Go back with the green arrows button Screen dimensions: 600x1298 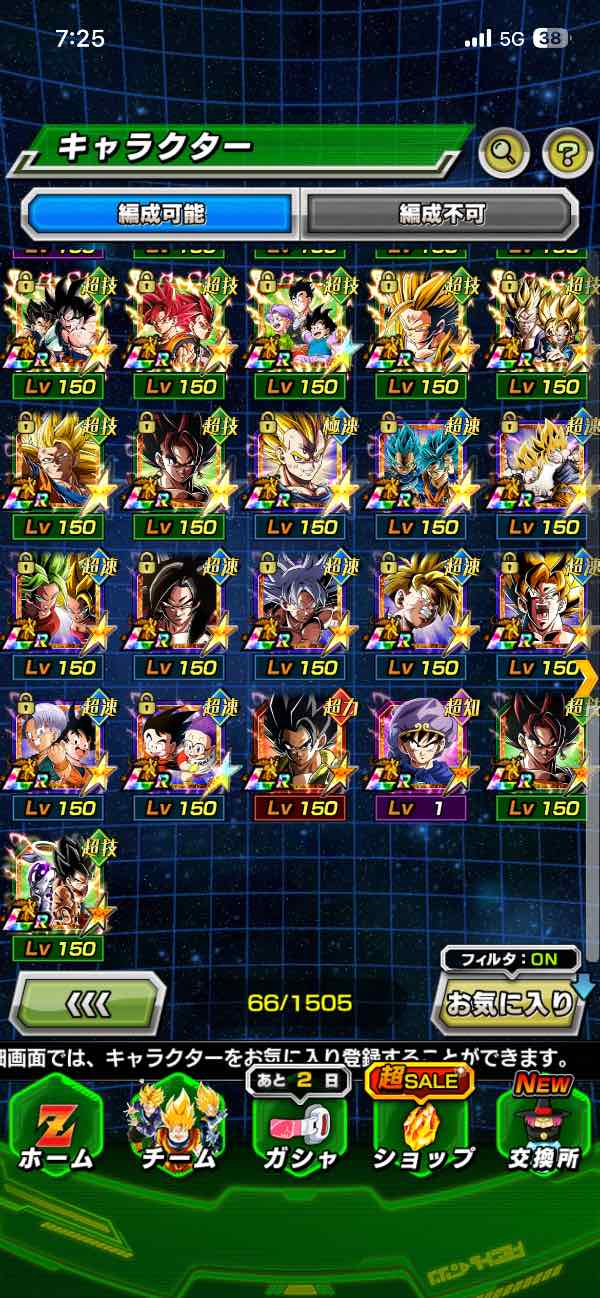point(87,1002)
